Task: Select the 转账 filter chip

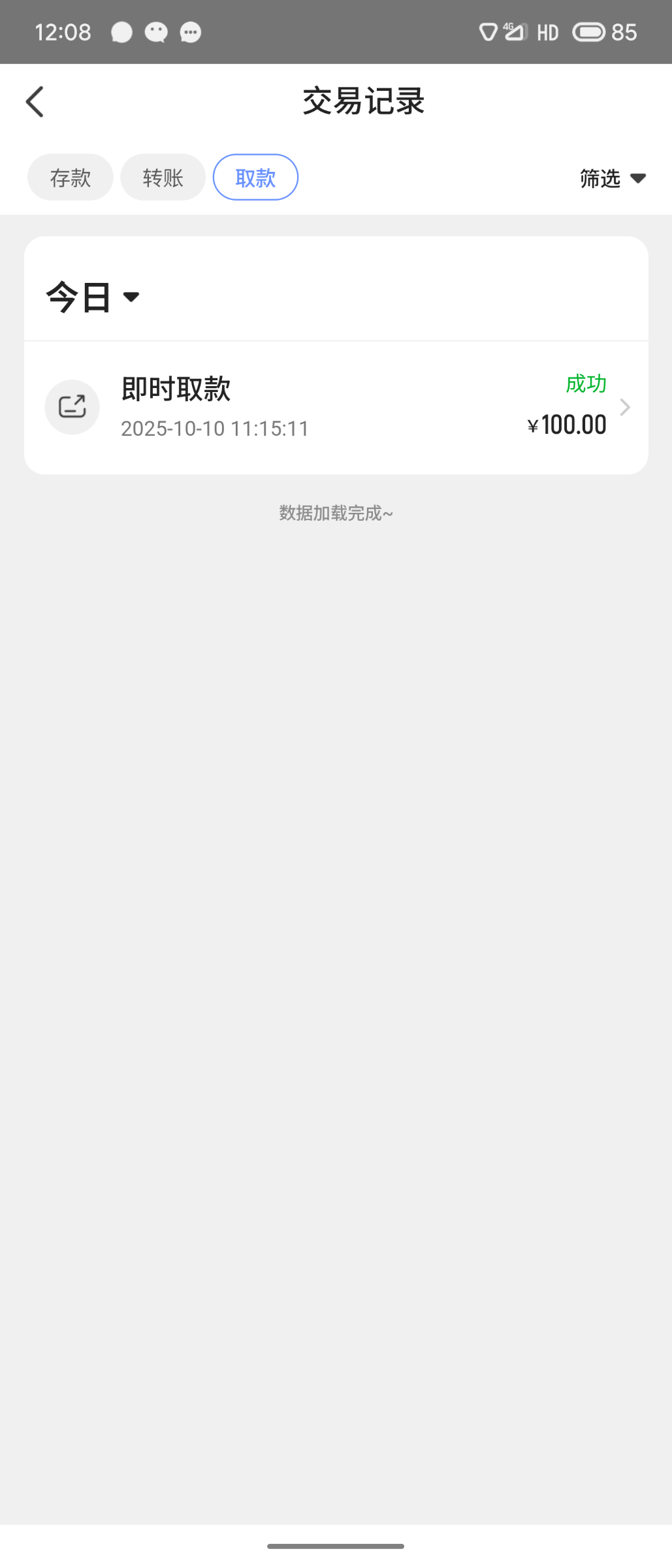Action: [x=163, y=178]
